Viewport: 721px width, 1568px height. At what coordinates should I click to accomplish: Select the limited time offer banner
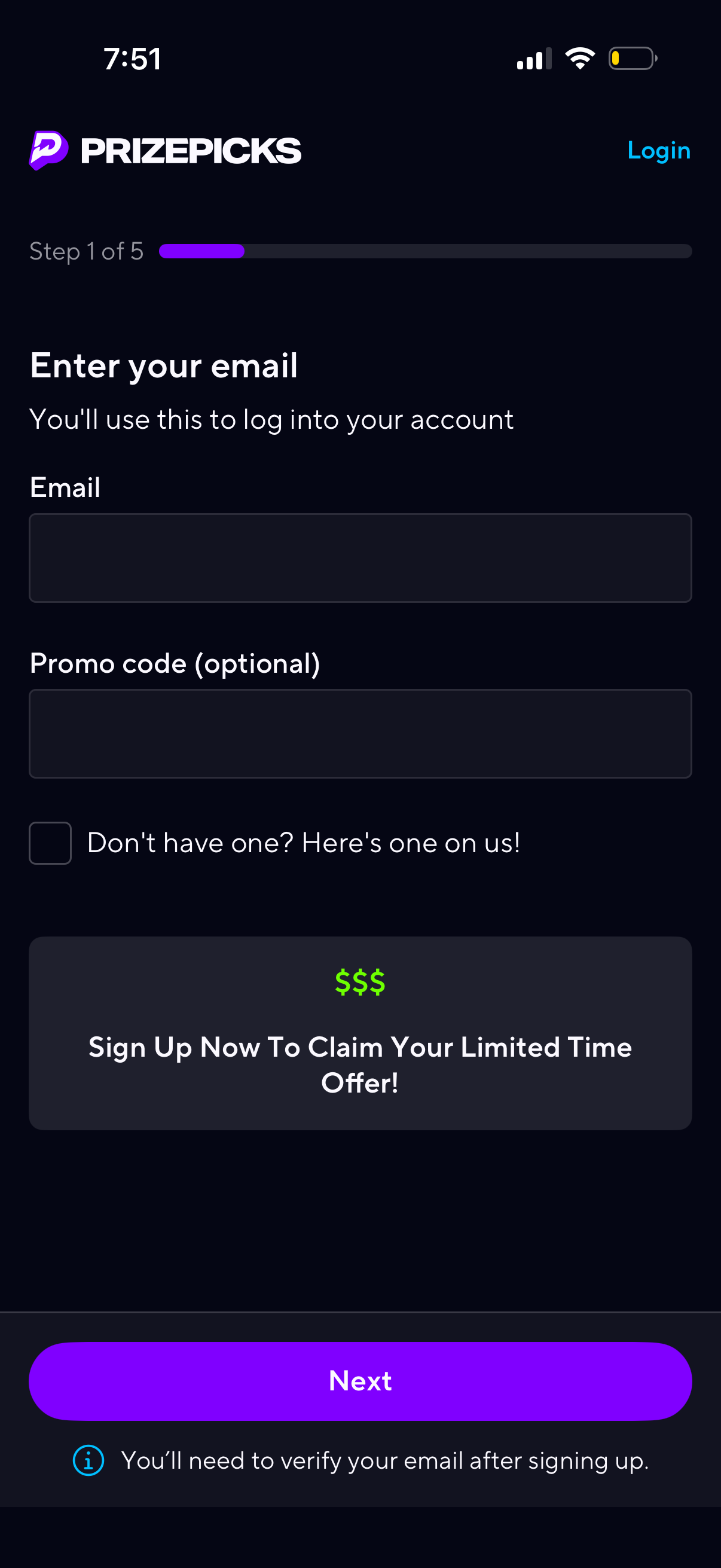(360, 1035)
